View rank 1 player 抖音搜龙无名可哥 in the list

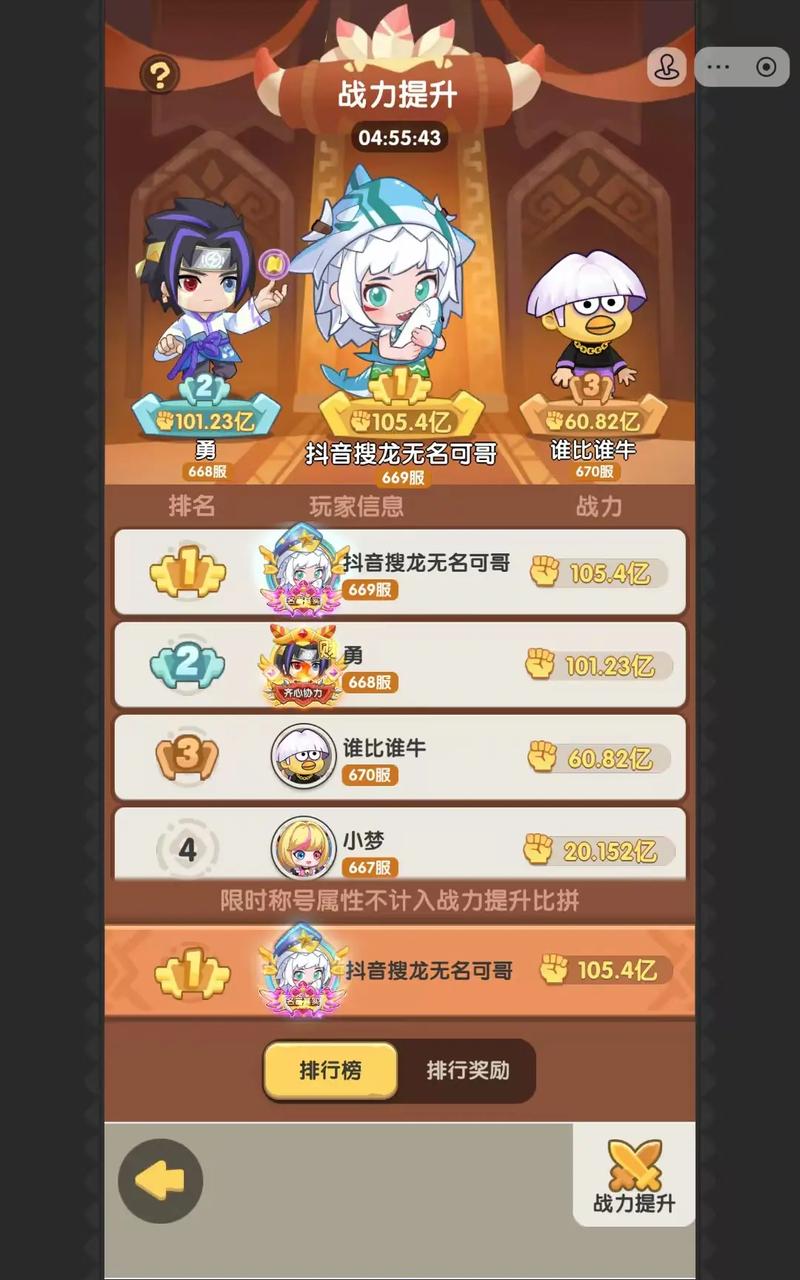click(400, 572)
